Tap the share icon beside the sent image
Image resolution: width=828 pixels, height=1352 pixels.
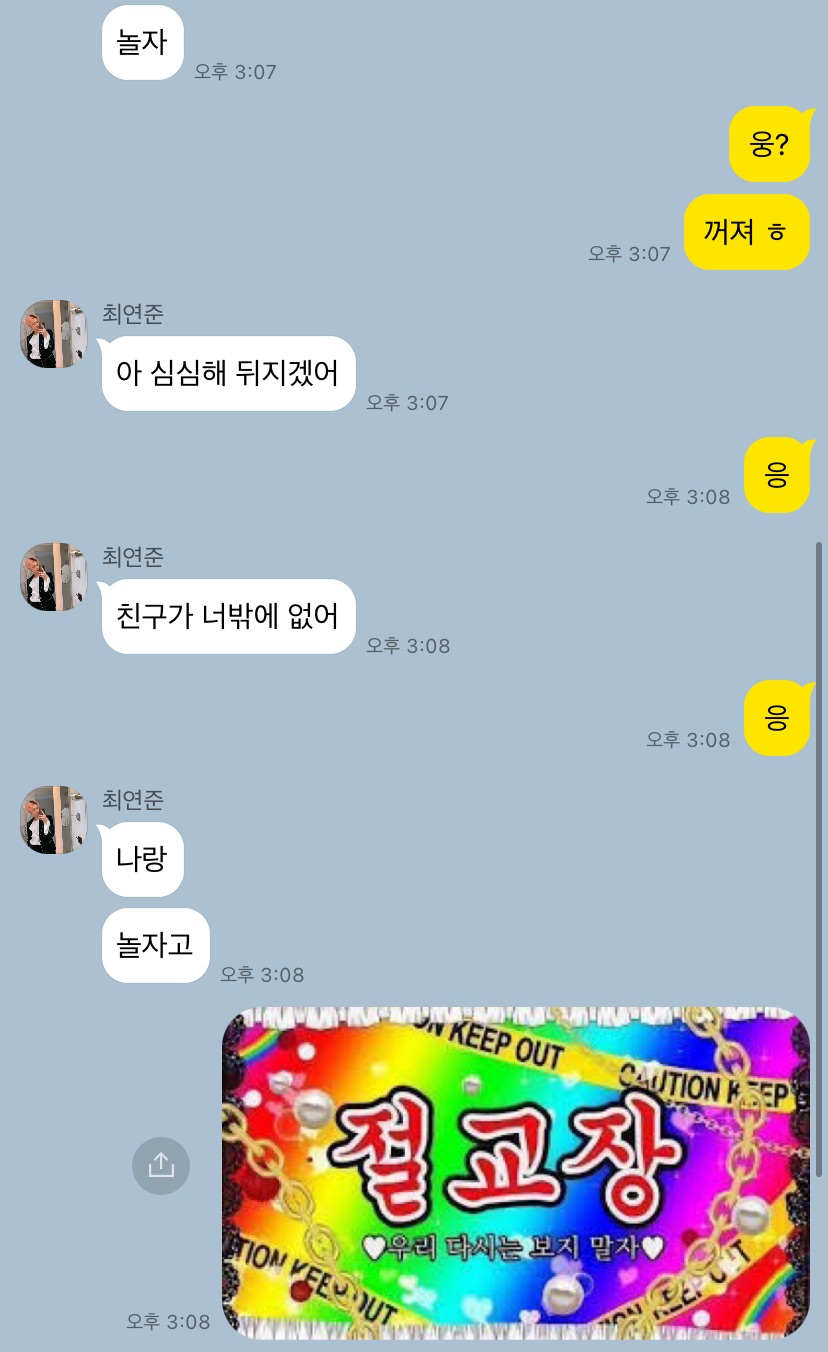161,1165
